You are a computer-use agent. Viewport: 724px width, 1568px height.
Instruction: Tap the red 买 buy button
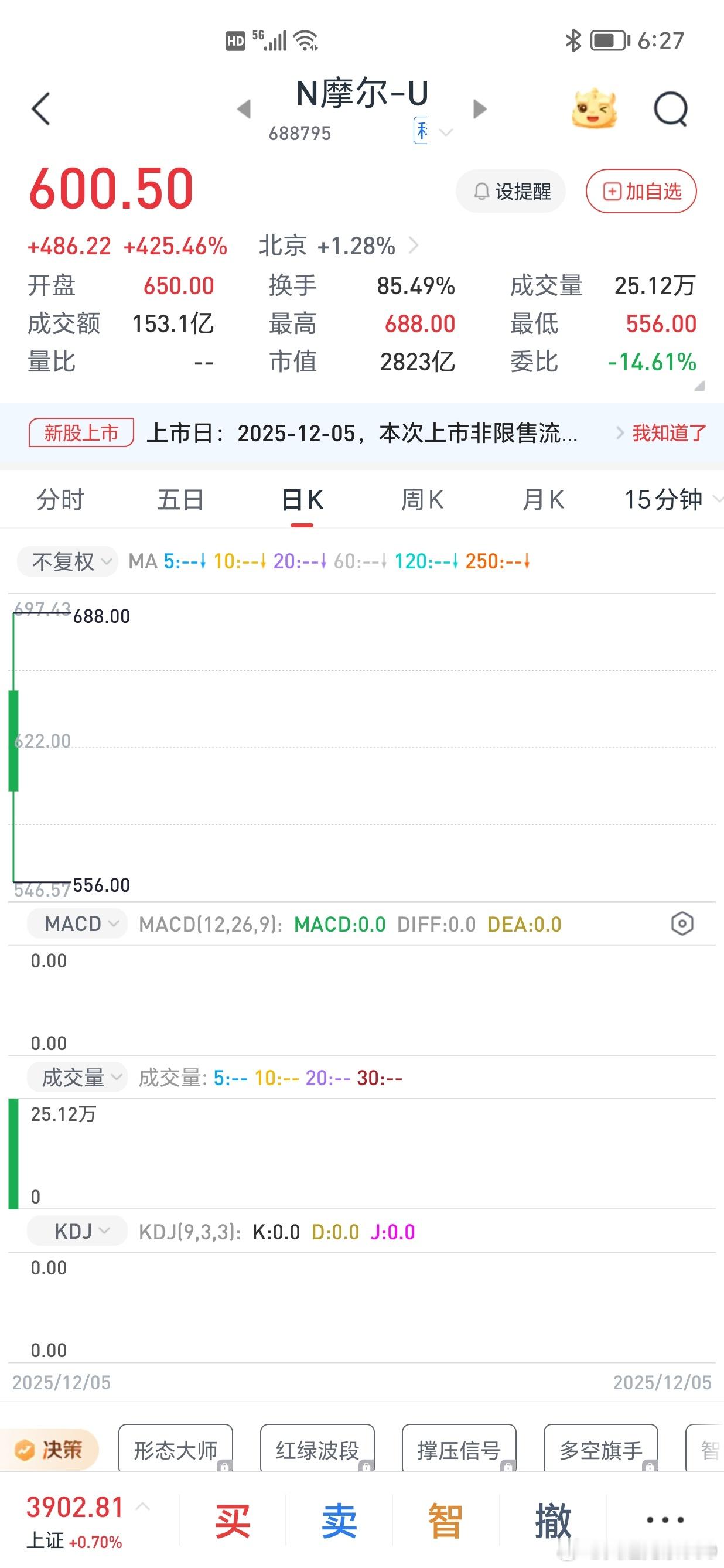231,1521
